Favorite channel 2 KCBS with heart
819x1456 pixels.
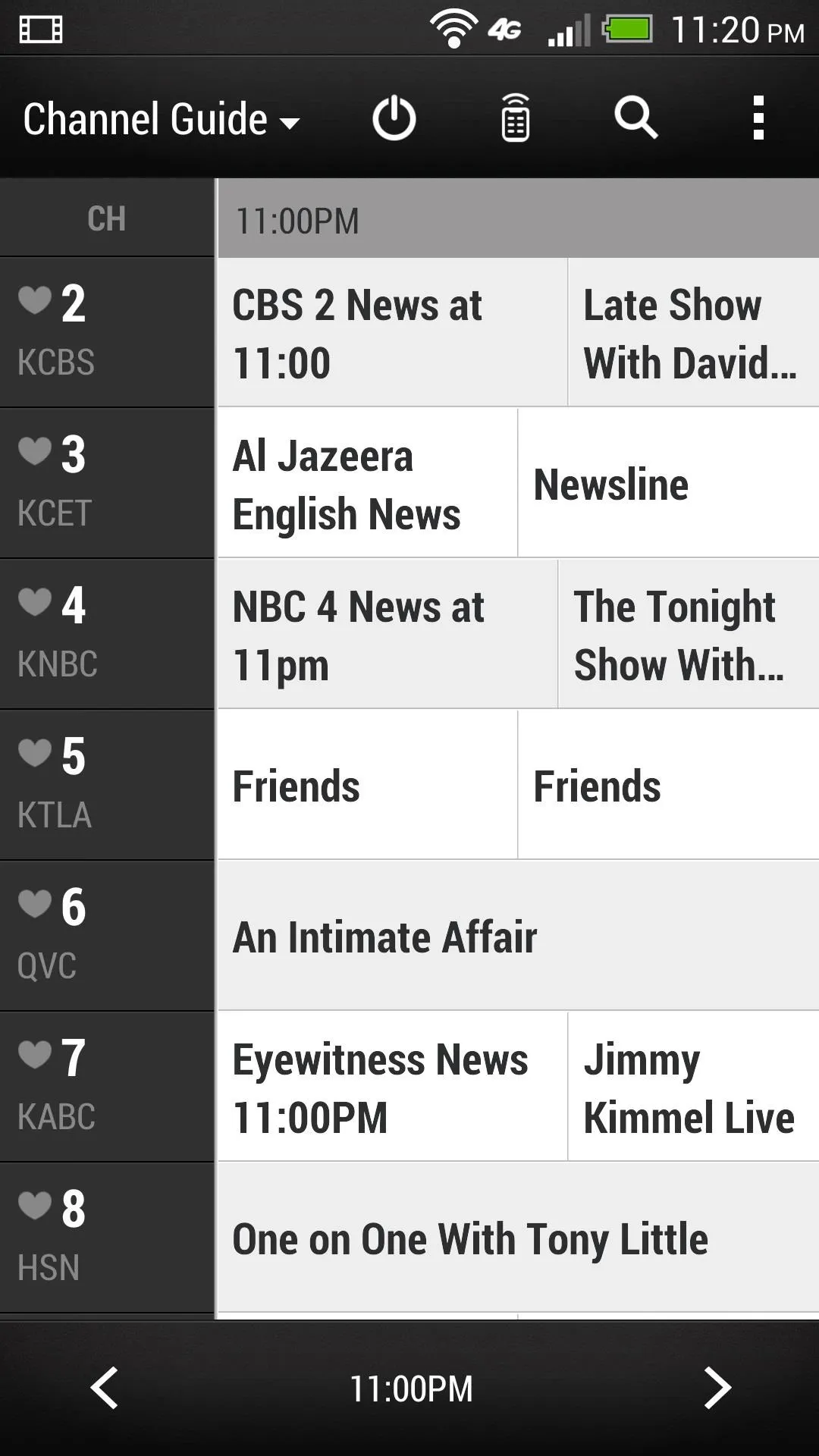35,300
